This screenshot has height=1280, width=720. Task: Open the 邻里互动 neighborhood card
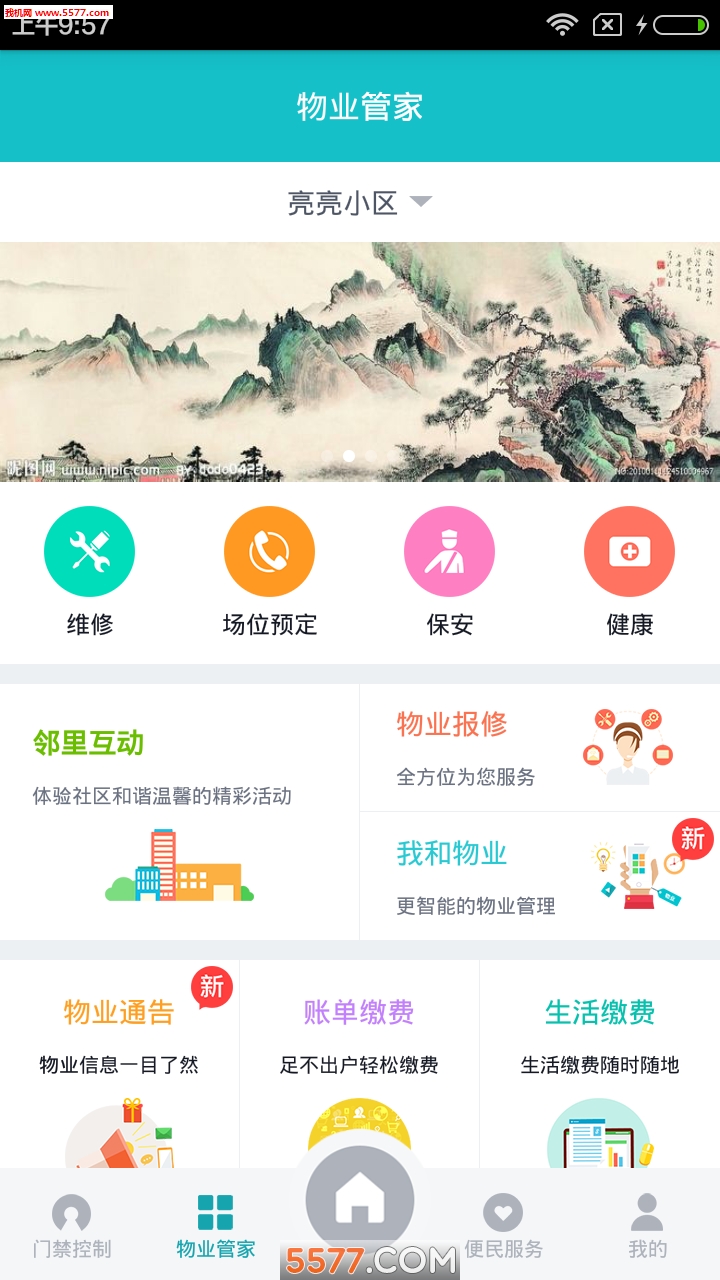point(179,812)
